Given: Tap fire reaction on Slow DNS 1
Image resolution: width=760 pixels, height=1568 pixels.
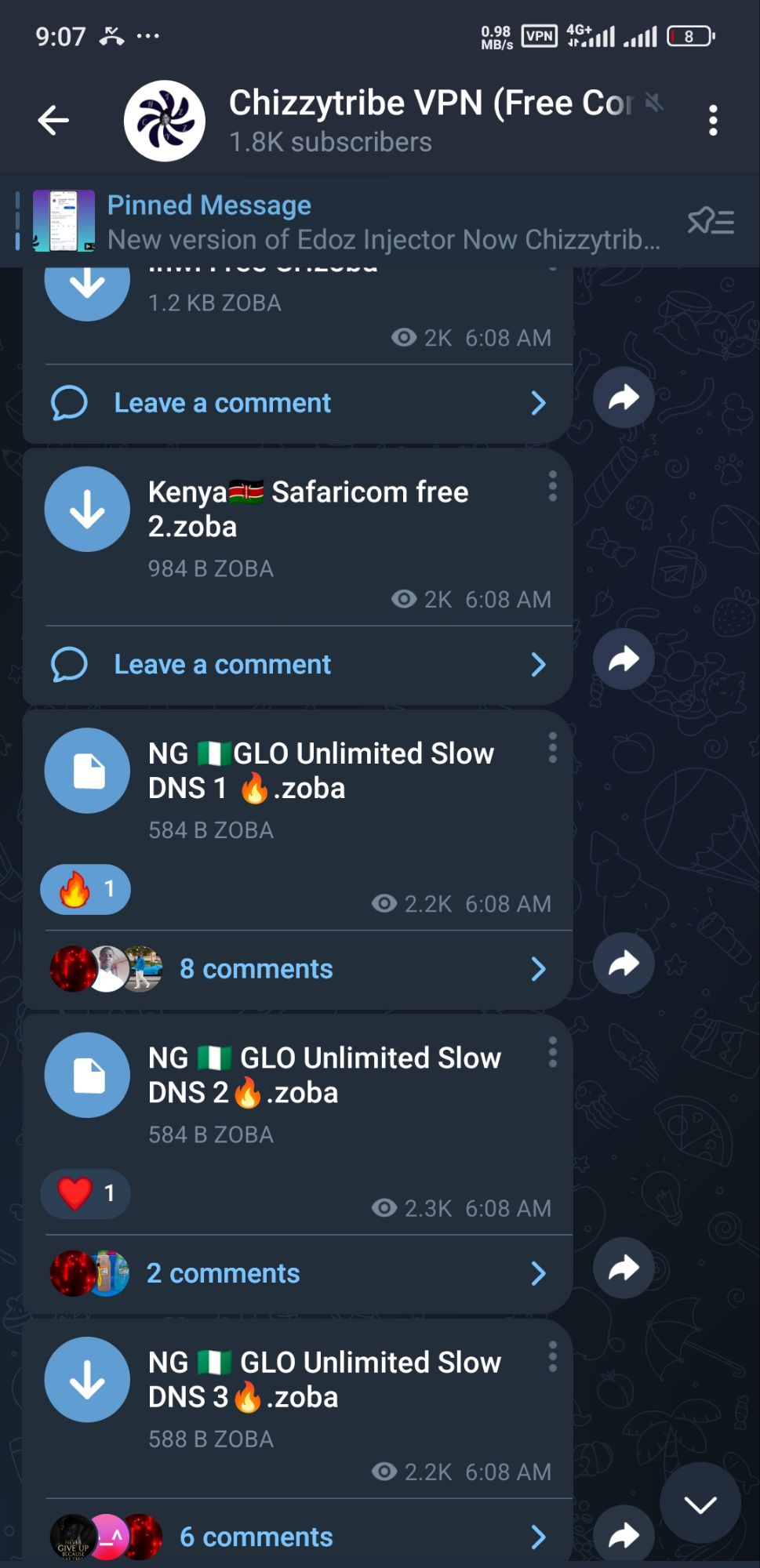Looking at the screenshot, I should (85, 889).
